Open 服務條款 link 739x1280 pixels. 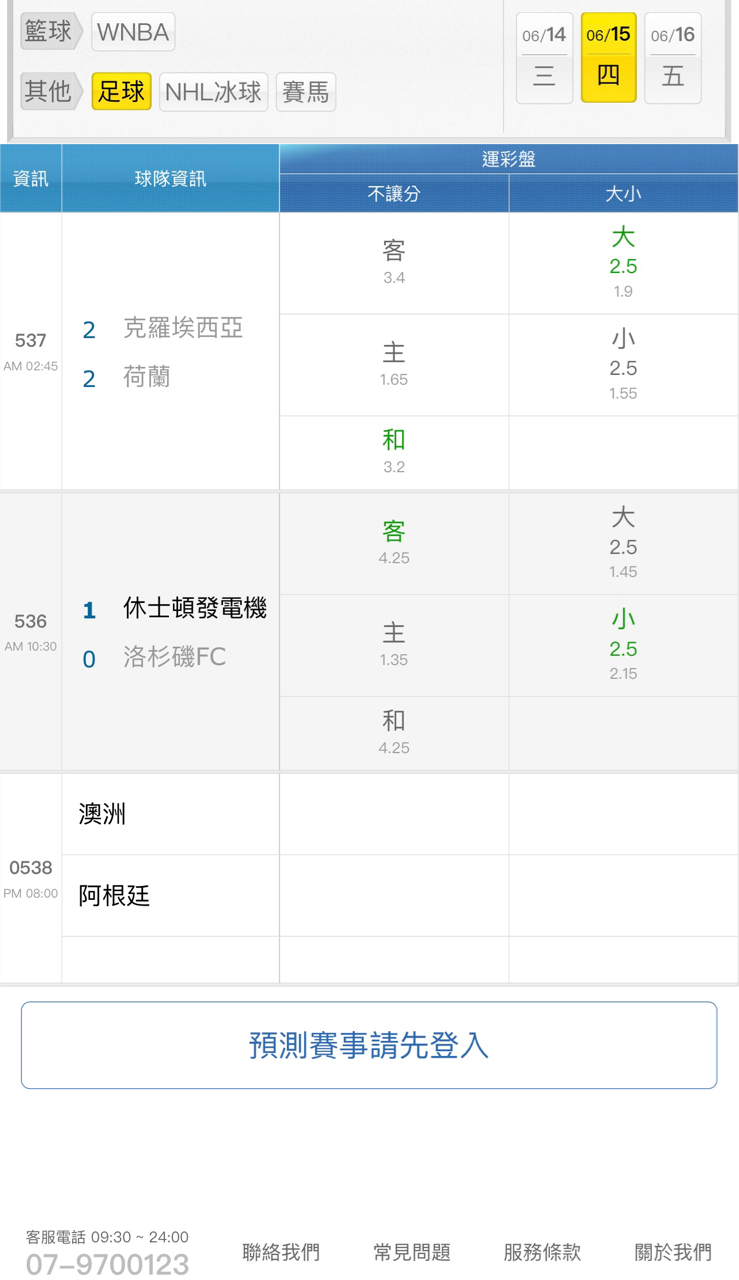coord(542,1252)
